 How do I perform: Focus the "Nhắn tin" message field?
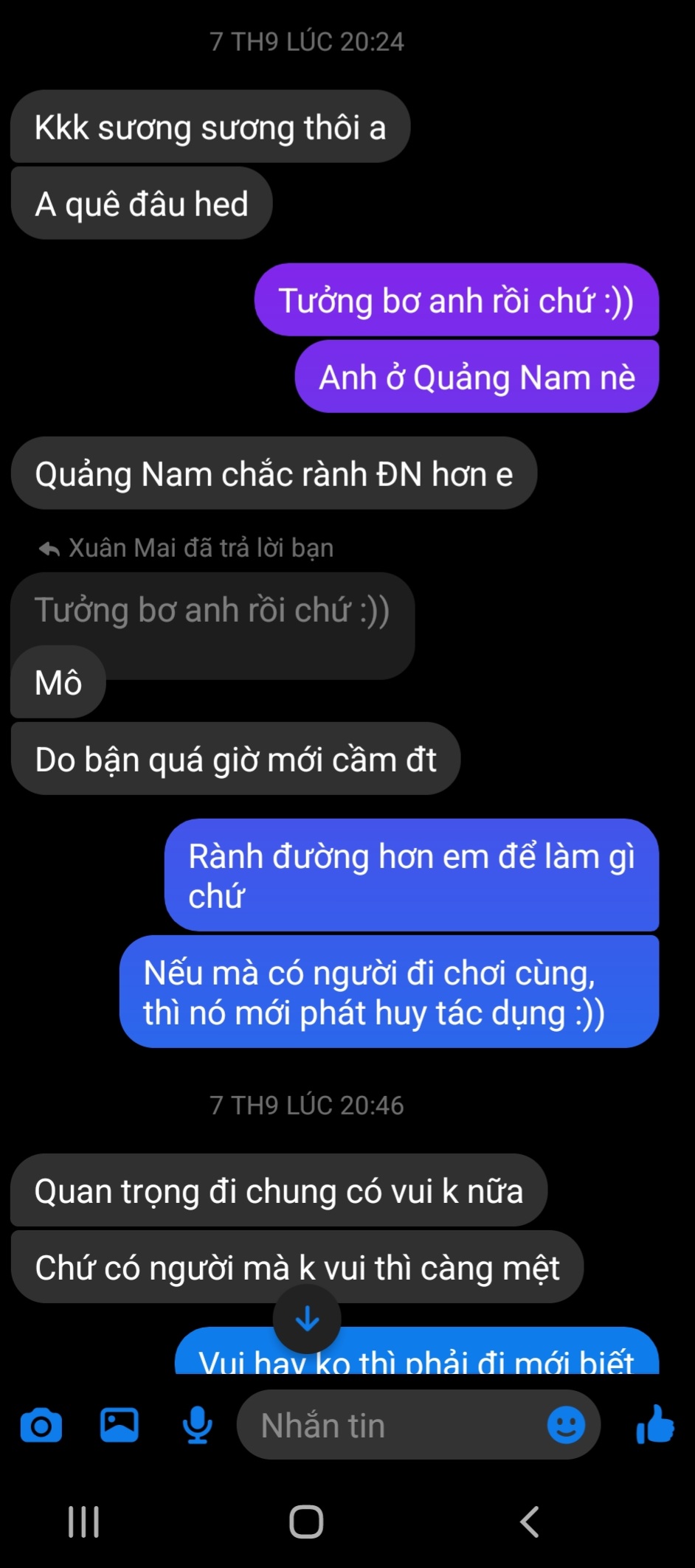coord(391,1426)
